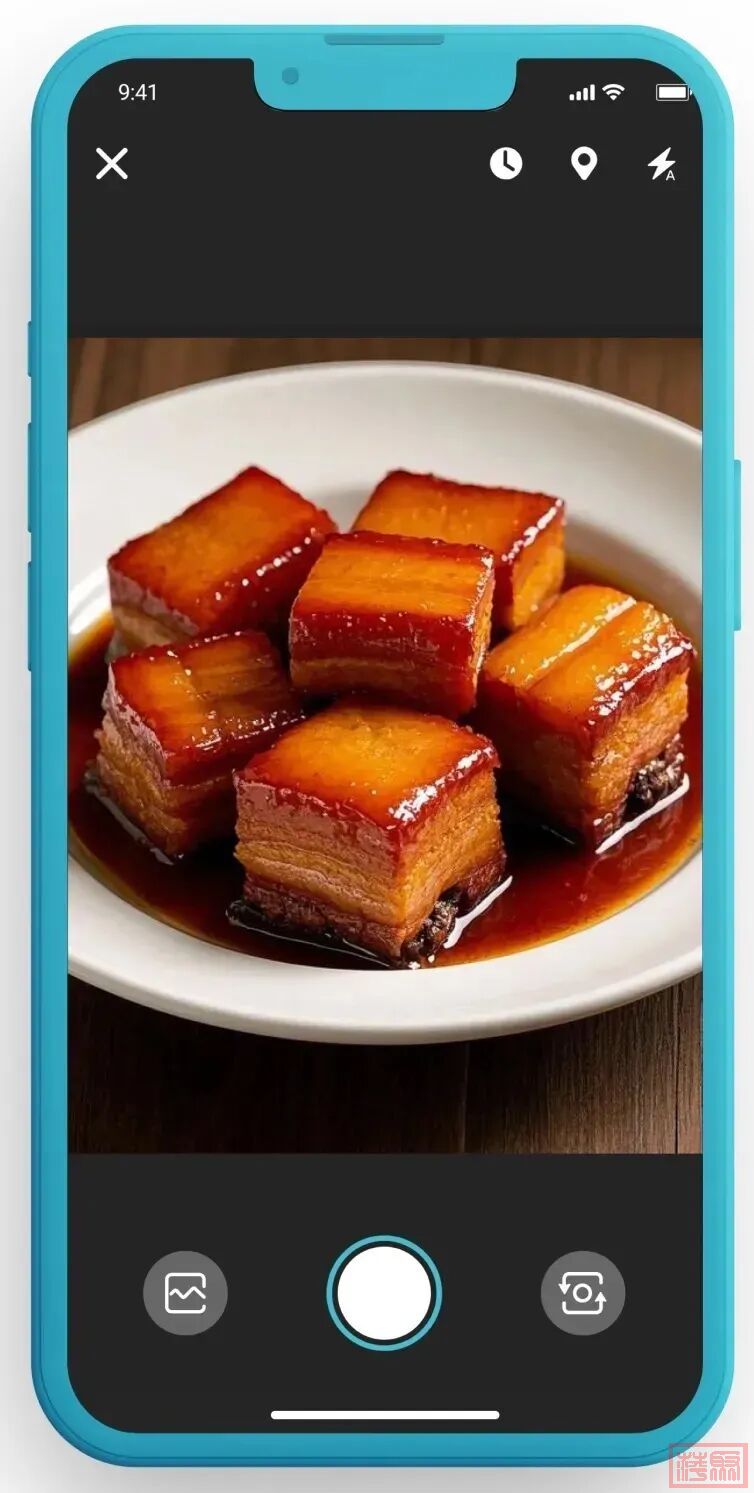
Task: Change the auto flash setting
Action: pyautogui.click(x=661, y=164)
